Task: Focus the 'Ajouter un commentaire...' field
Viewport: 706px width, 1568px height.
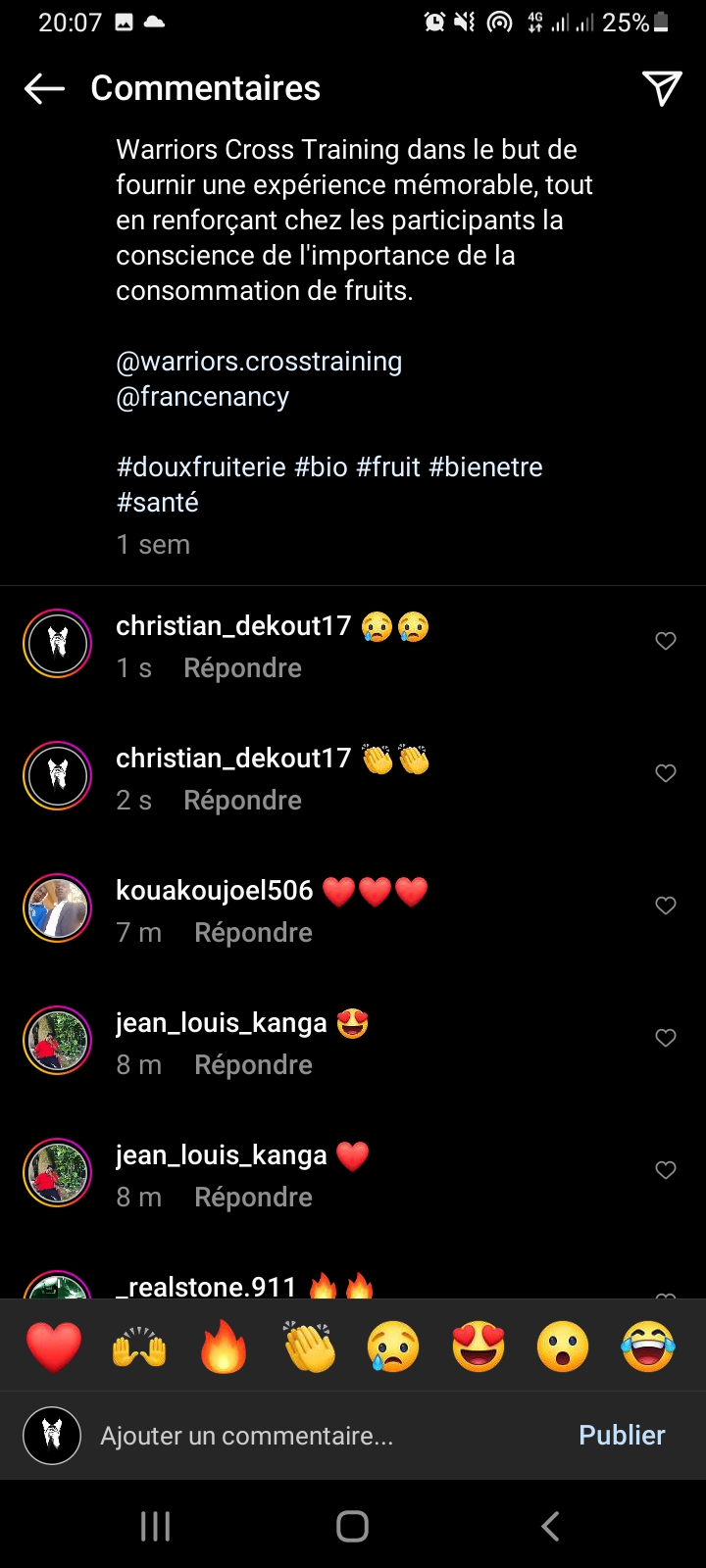Action: (x=294, y=1436)
